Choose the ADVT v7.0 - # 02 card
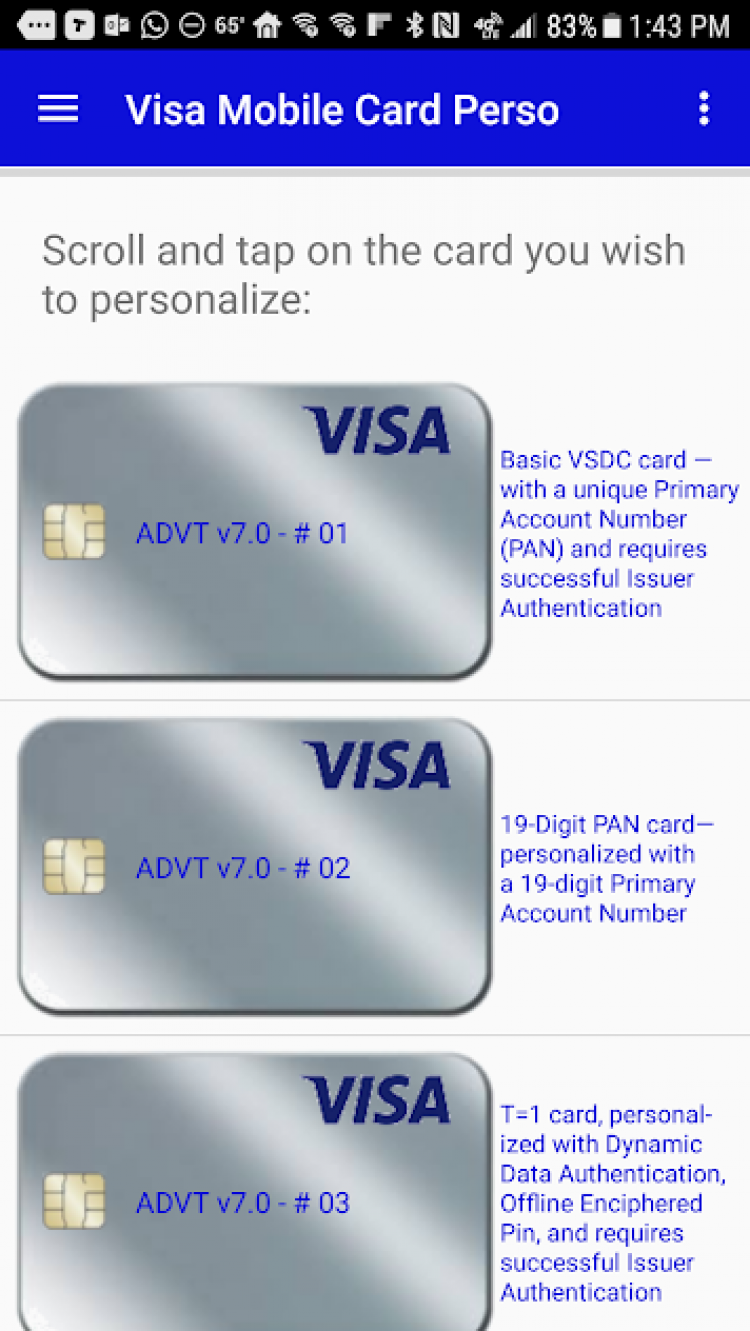 click(255, 867)
